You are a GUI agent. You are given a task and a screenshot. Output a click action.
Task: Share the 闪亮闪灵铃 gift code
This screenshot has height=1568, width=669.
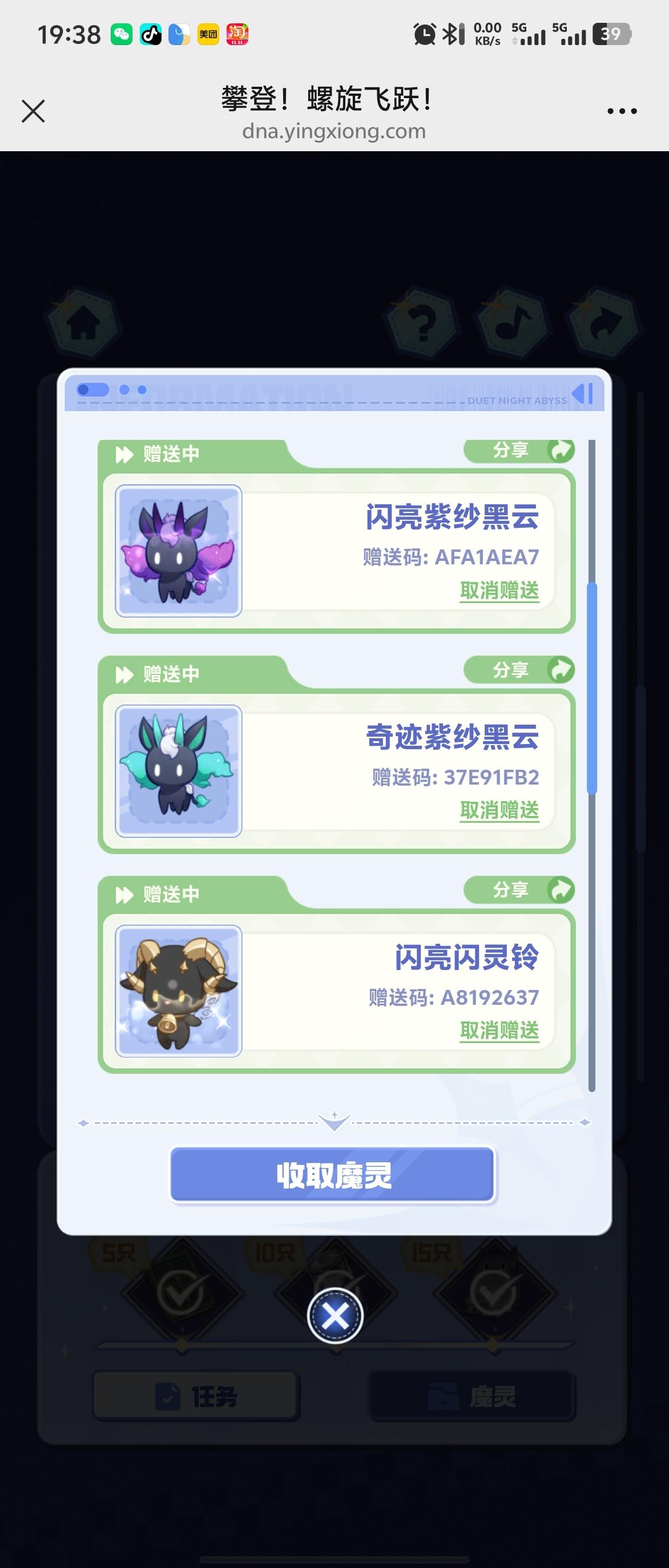click(x=519, y=890)
